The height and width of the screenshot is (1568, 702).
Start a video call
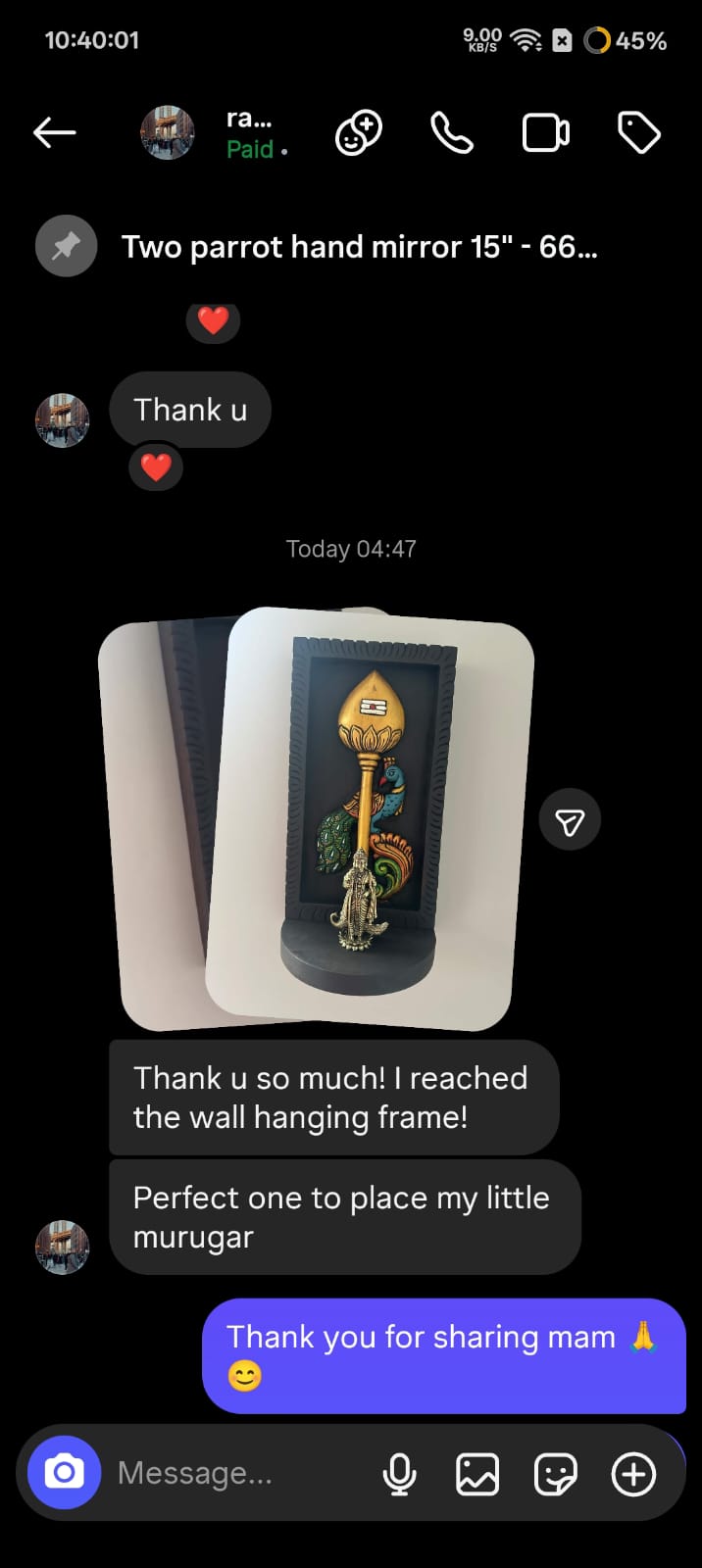tap(545, 133)
